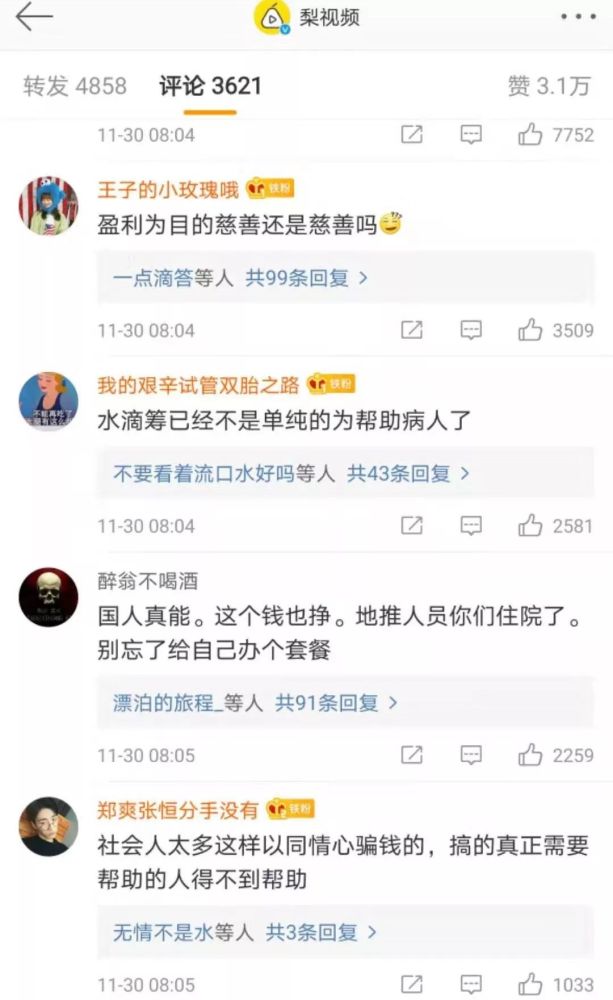Open the three-dot overflow menu
Screen dimensions: 613x1000
point(577,17)
